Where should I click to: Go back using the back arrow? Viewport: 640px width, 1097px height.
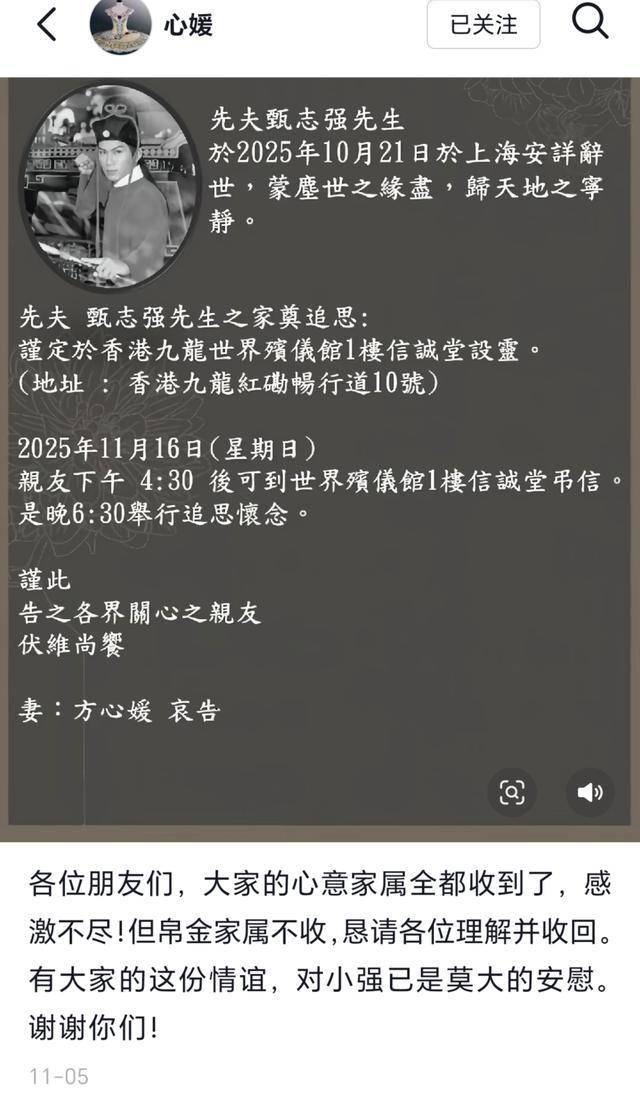pos(46,25)
